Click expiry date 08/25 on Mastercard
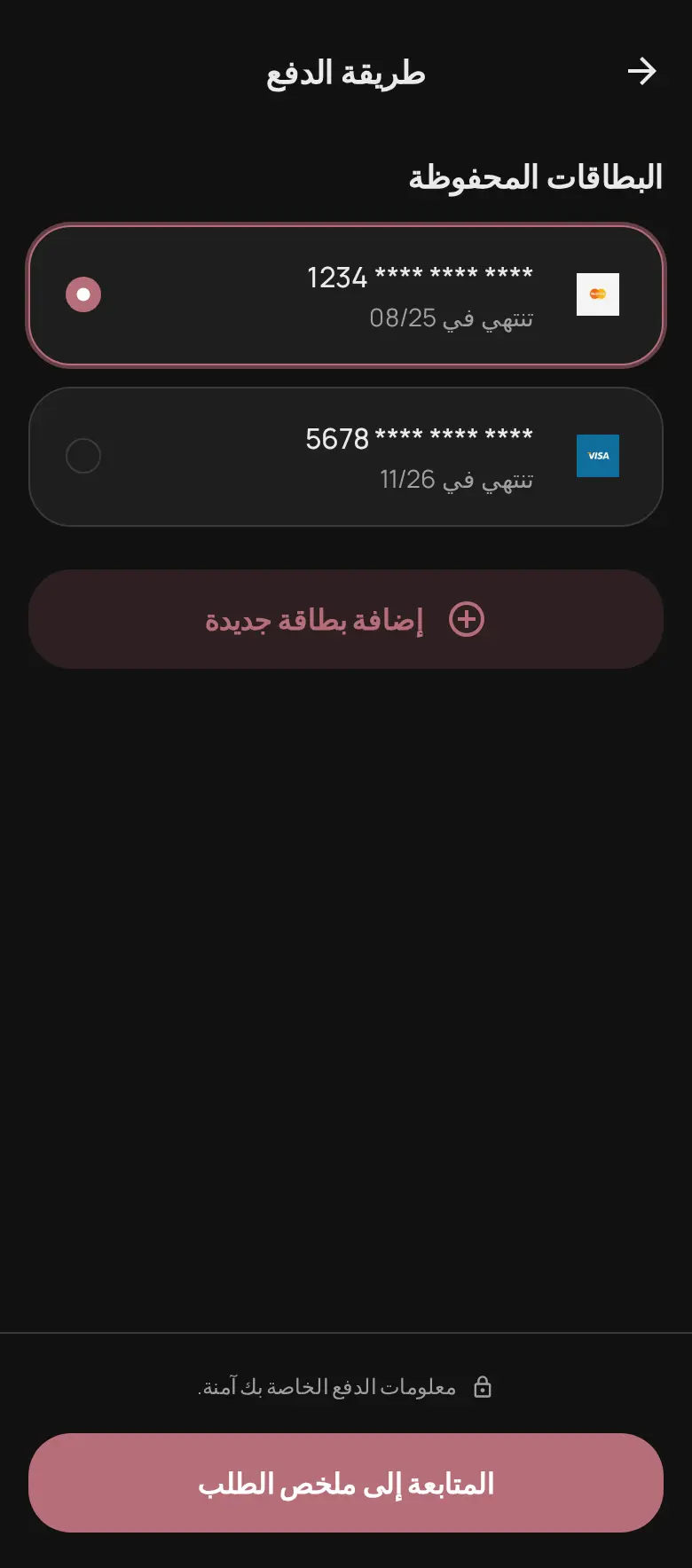 click(x=452, y=318)
